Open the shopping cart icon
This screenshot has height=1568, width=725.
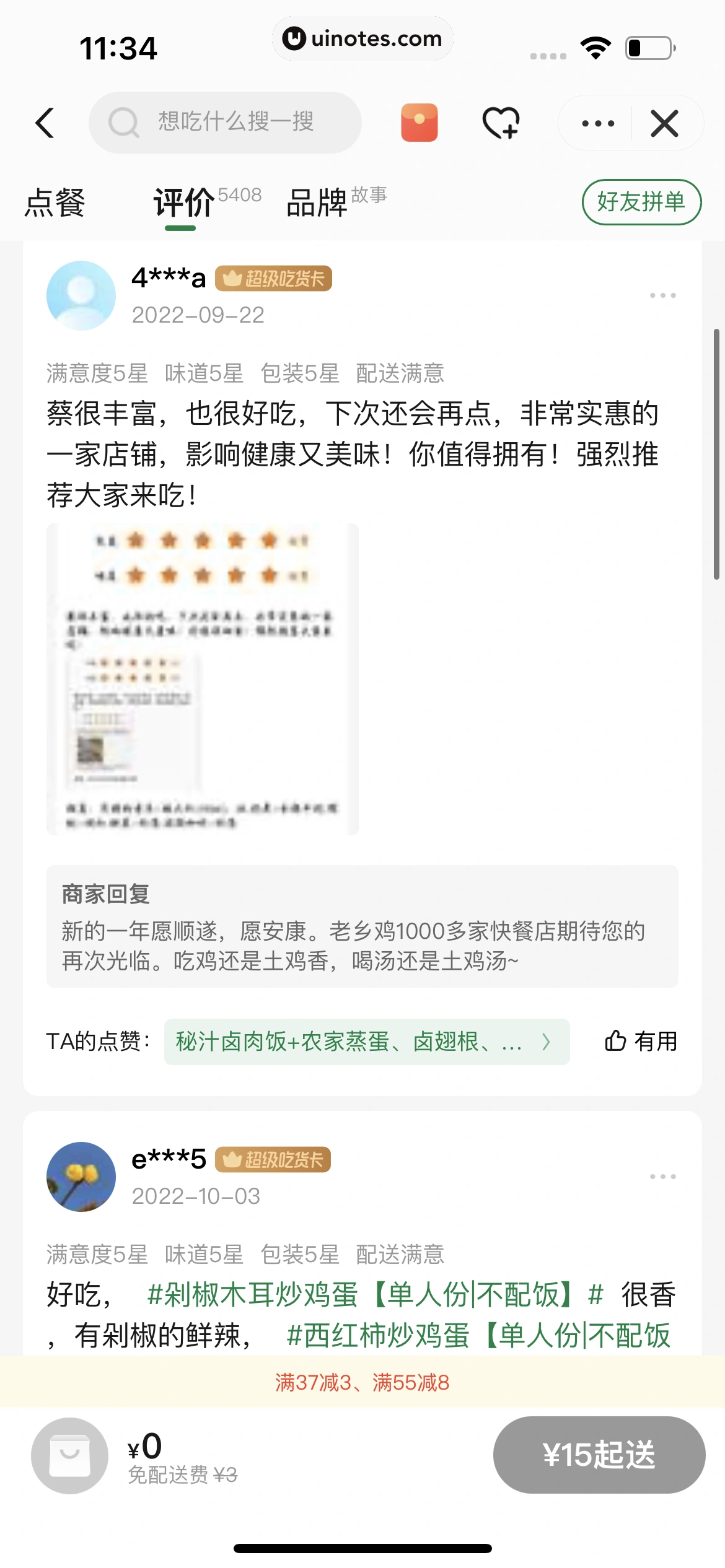(x=70, y=1455)
